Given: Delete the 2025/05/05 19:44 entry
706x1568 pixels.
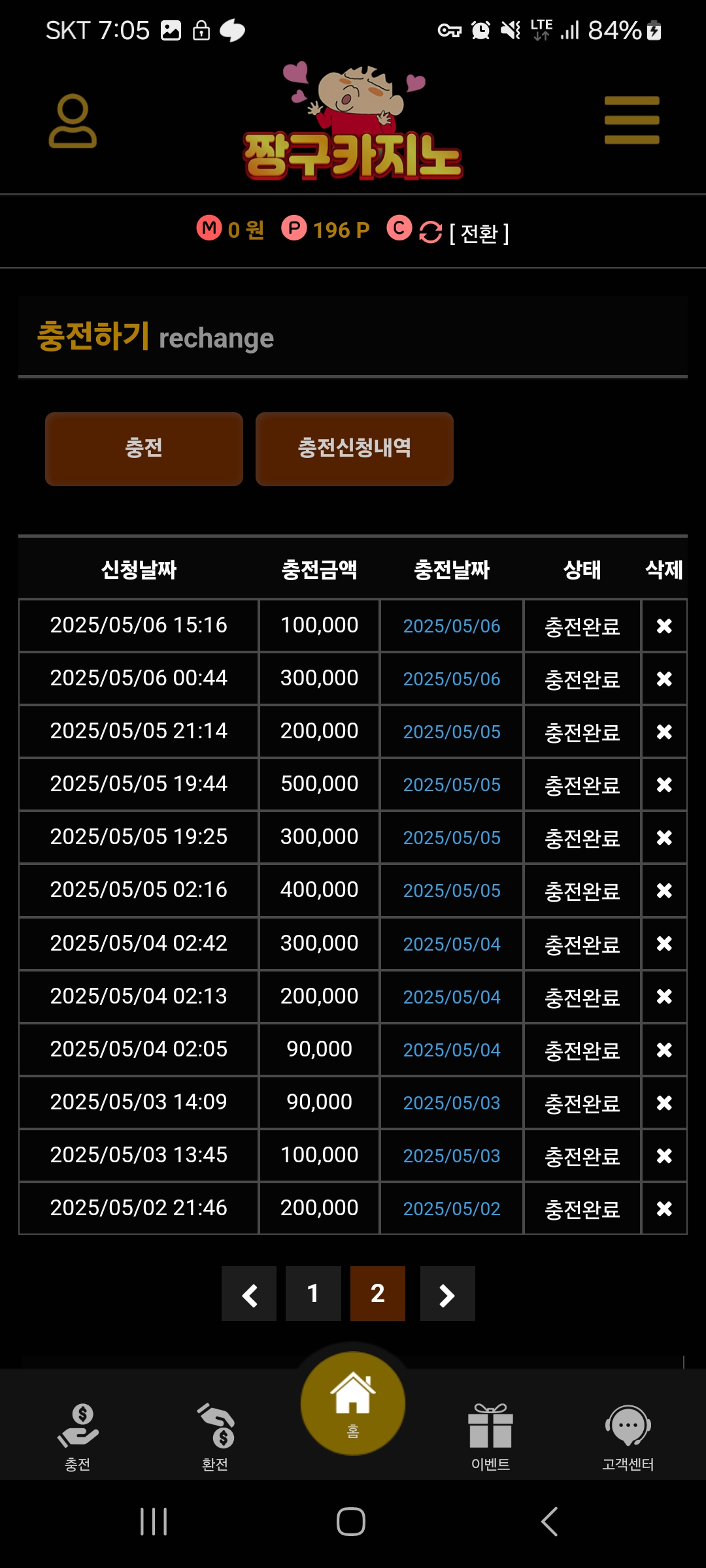Looking at the screenshot, I should click(664, 785).
